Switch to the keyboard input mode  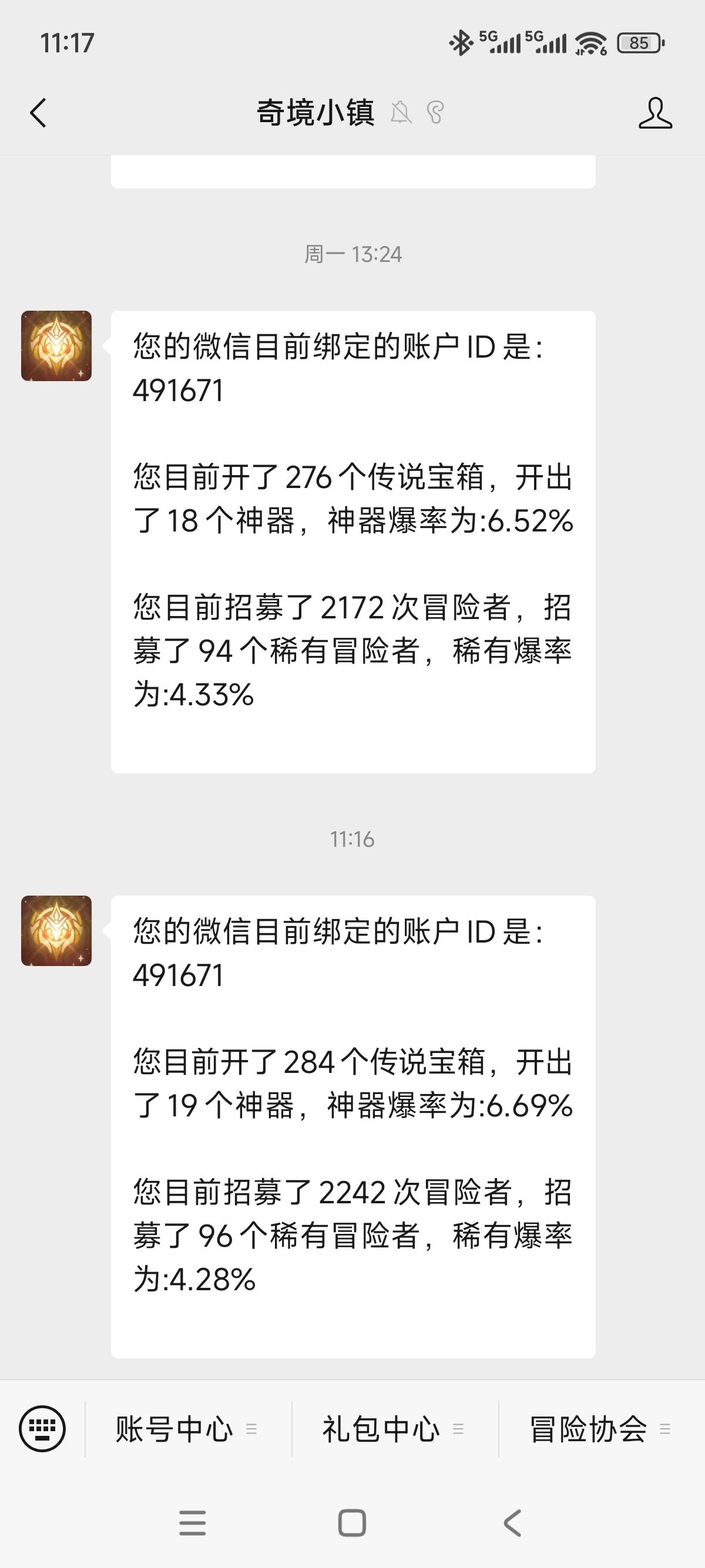click(x=42, y=1428)
